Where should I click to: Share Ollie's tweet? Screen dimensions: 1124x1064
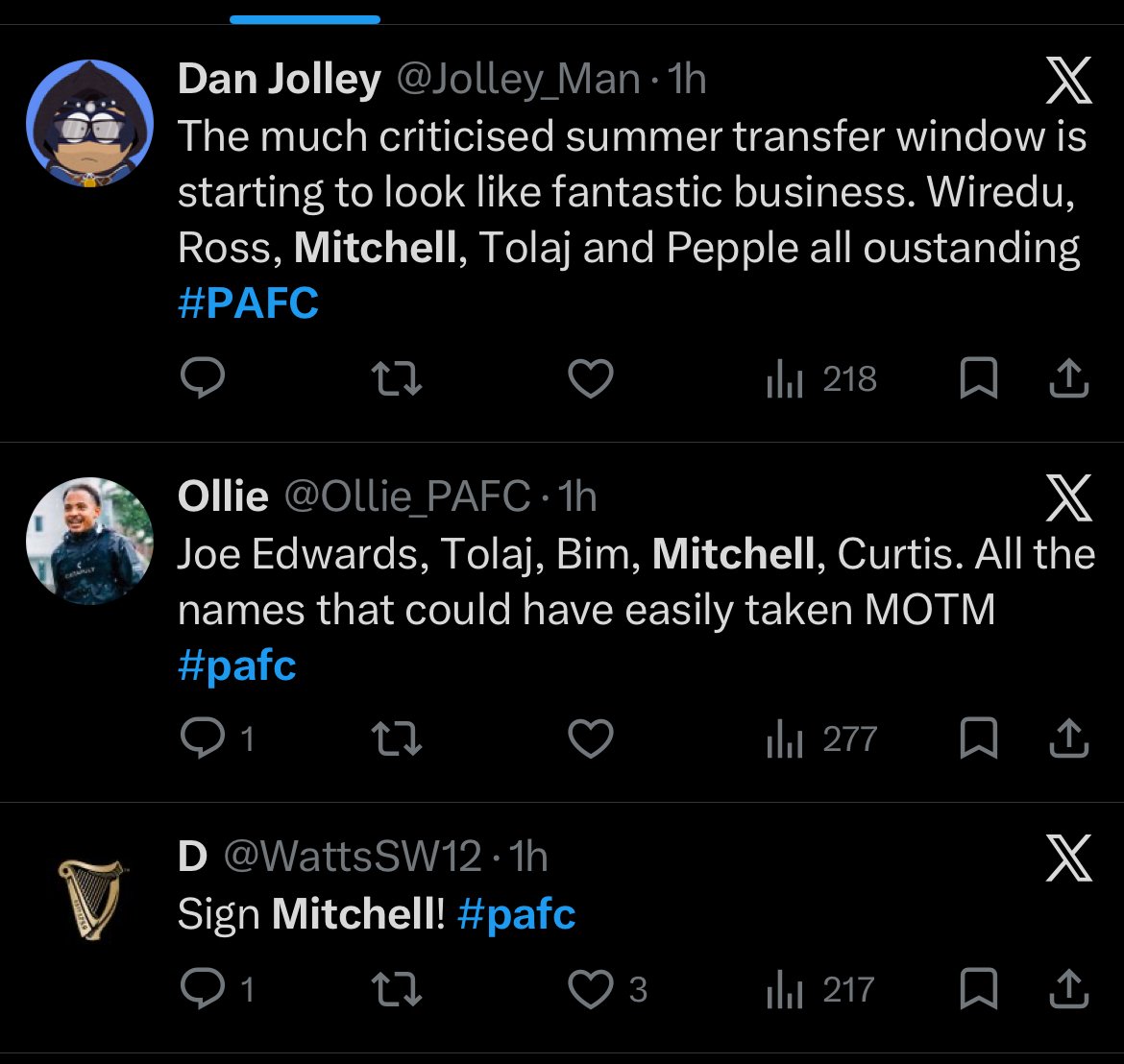click(1068, 739)
